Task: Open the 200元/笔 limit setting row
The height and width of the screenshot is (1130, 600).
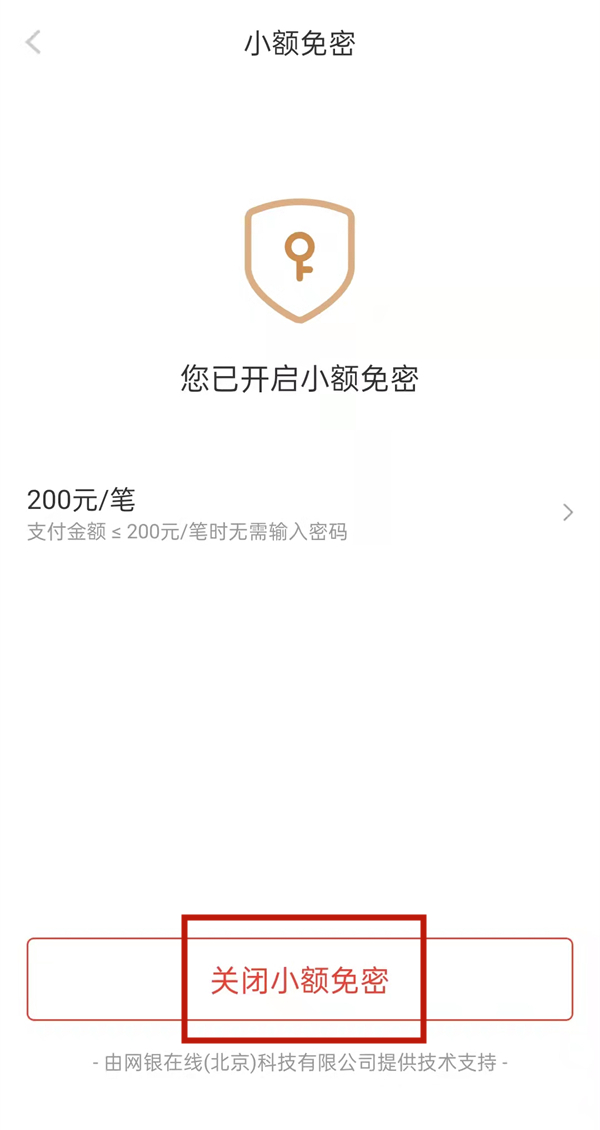Action: pos(300,513)
